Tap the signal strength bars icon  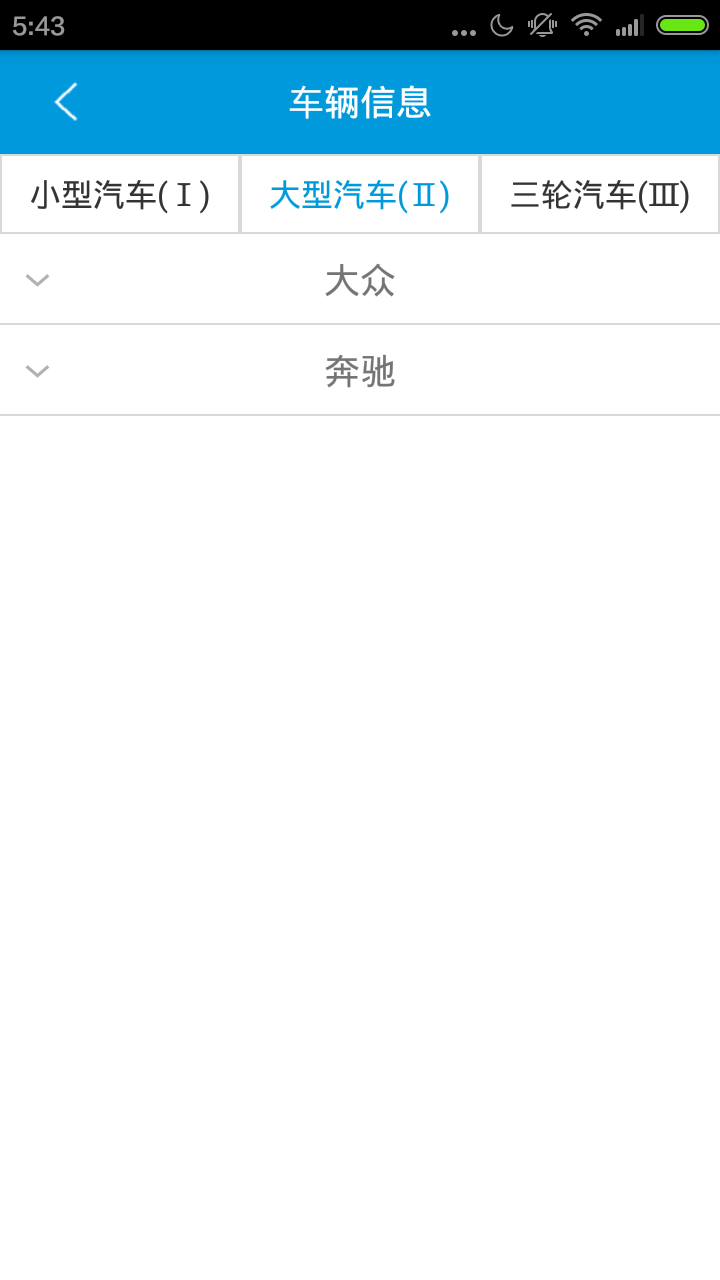pyautogui.click(x=630, y=26)
